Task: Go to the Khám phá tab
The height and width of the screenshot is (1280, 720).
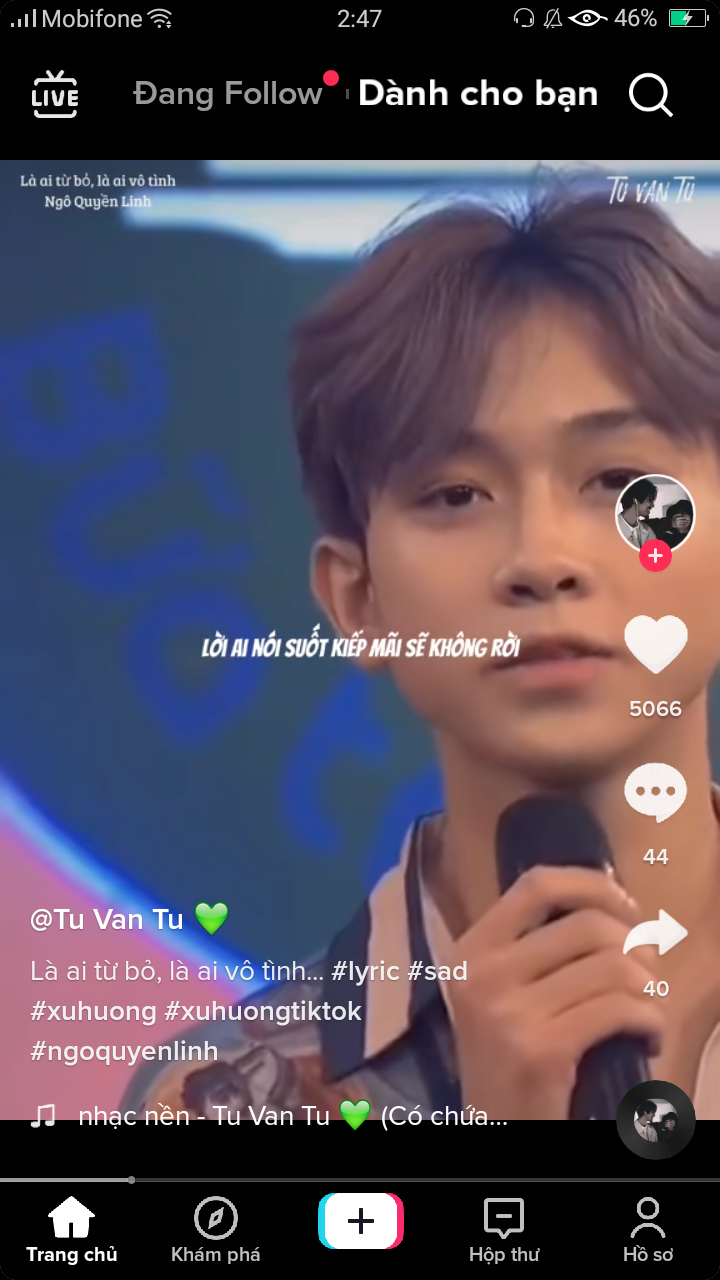Action: [x=216, y=1230]
